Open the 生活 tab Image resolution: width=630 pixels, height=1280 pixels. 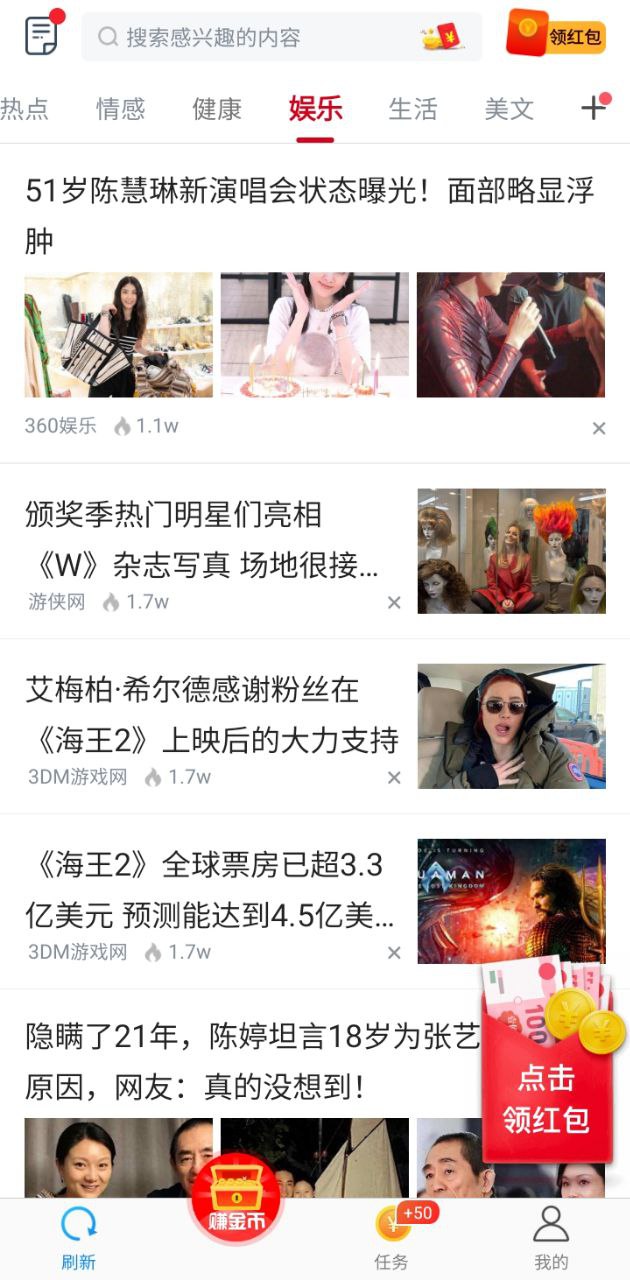pyautogui.click(x=413, y=108)
